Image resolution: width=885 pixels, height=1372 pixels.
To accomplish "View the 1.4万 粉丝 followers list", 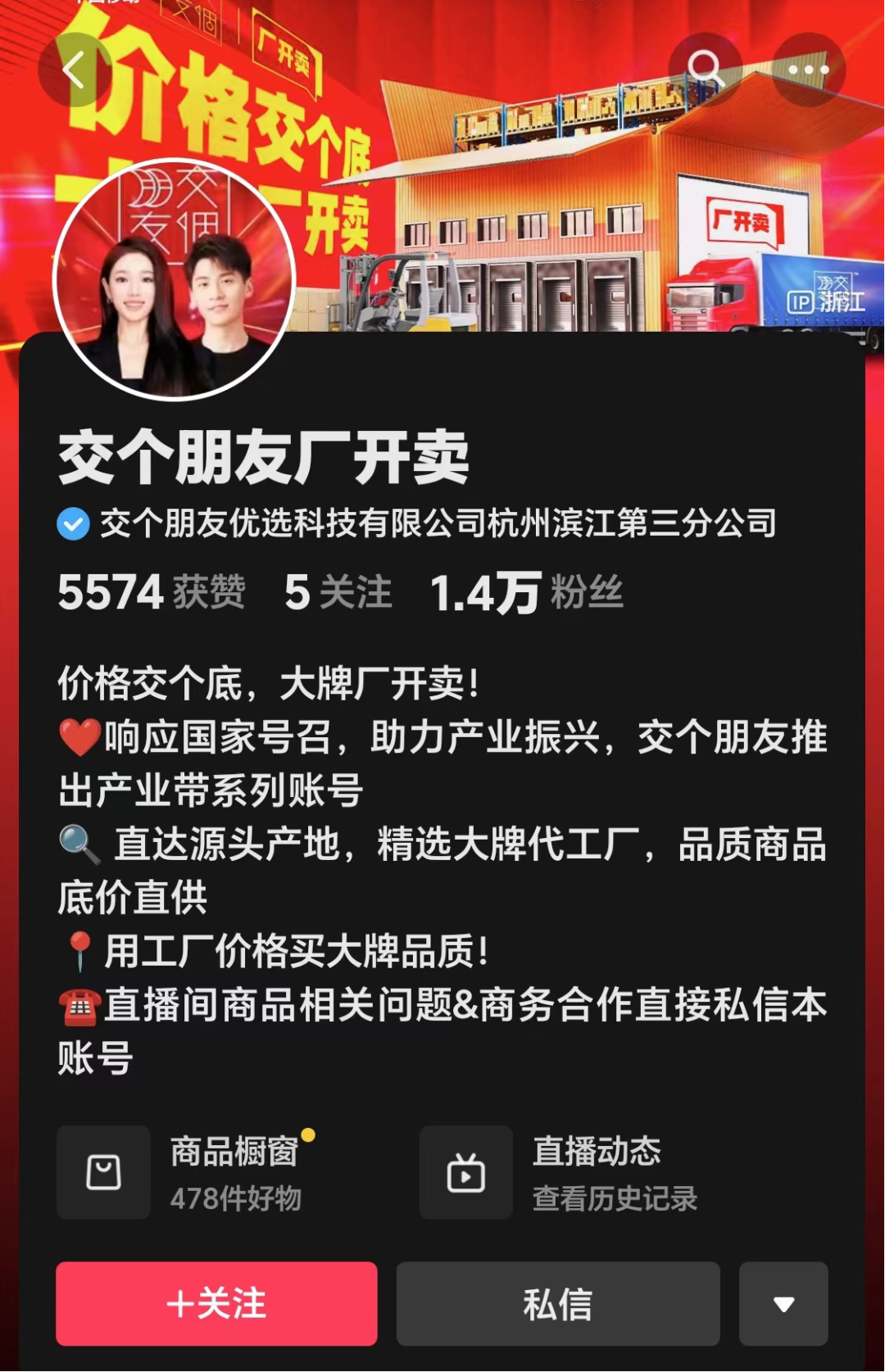I will [526, 592].
